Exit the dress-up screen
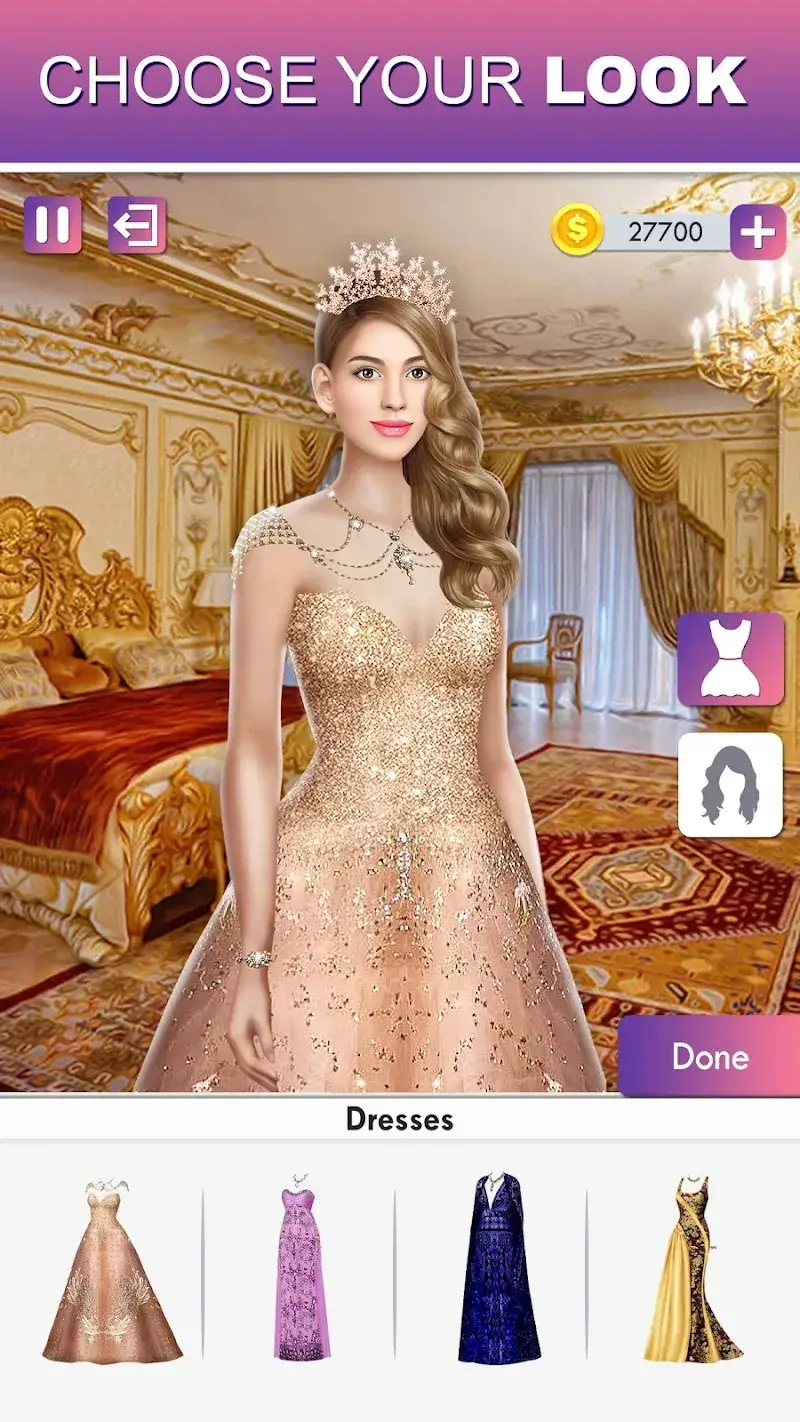Screen dimensions: 800x1422 pos(137,225)
